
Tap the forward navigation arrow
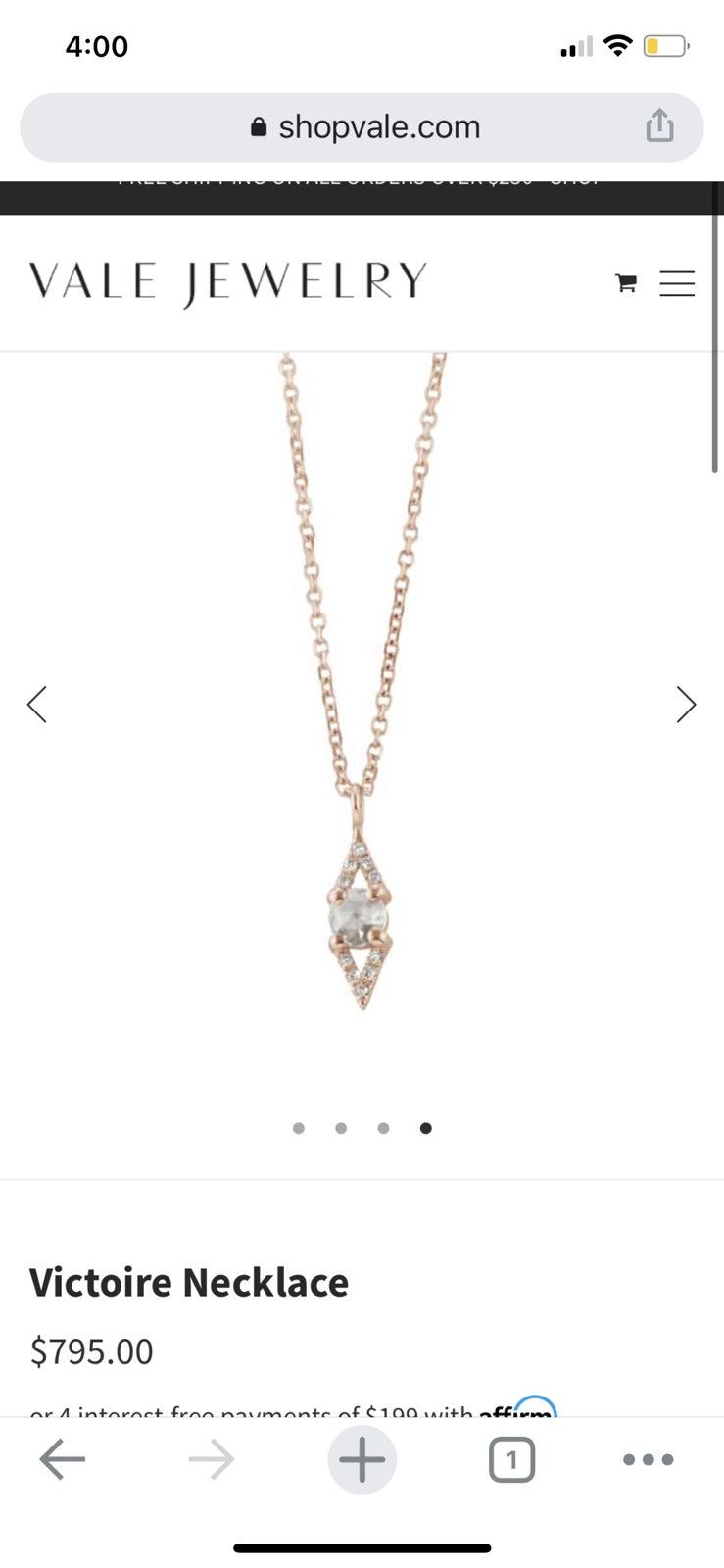click(212, 1458)
